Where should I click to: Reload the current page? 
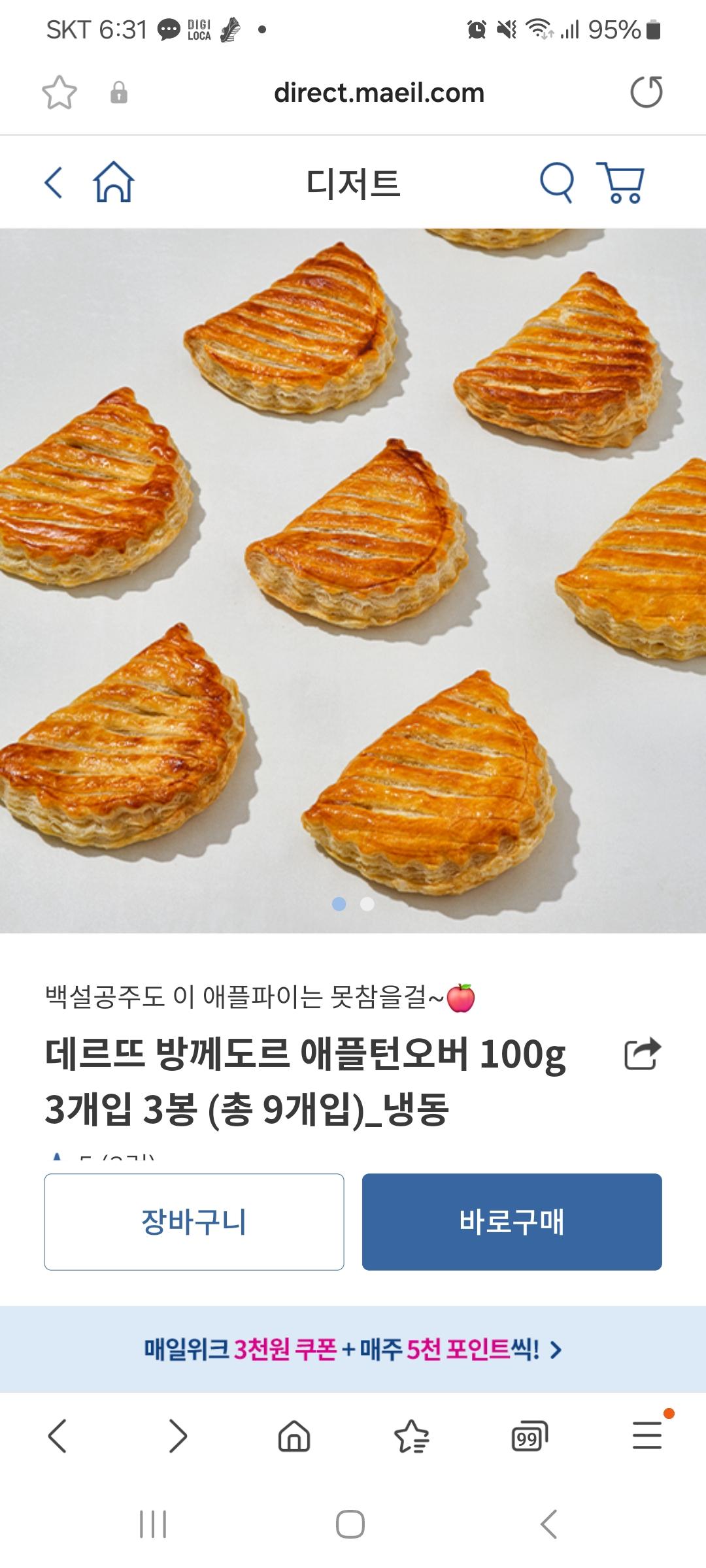pyautogui.click(x=646, y=92)
